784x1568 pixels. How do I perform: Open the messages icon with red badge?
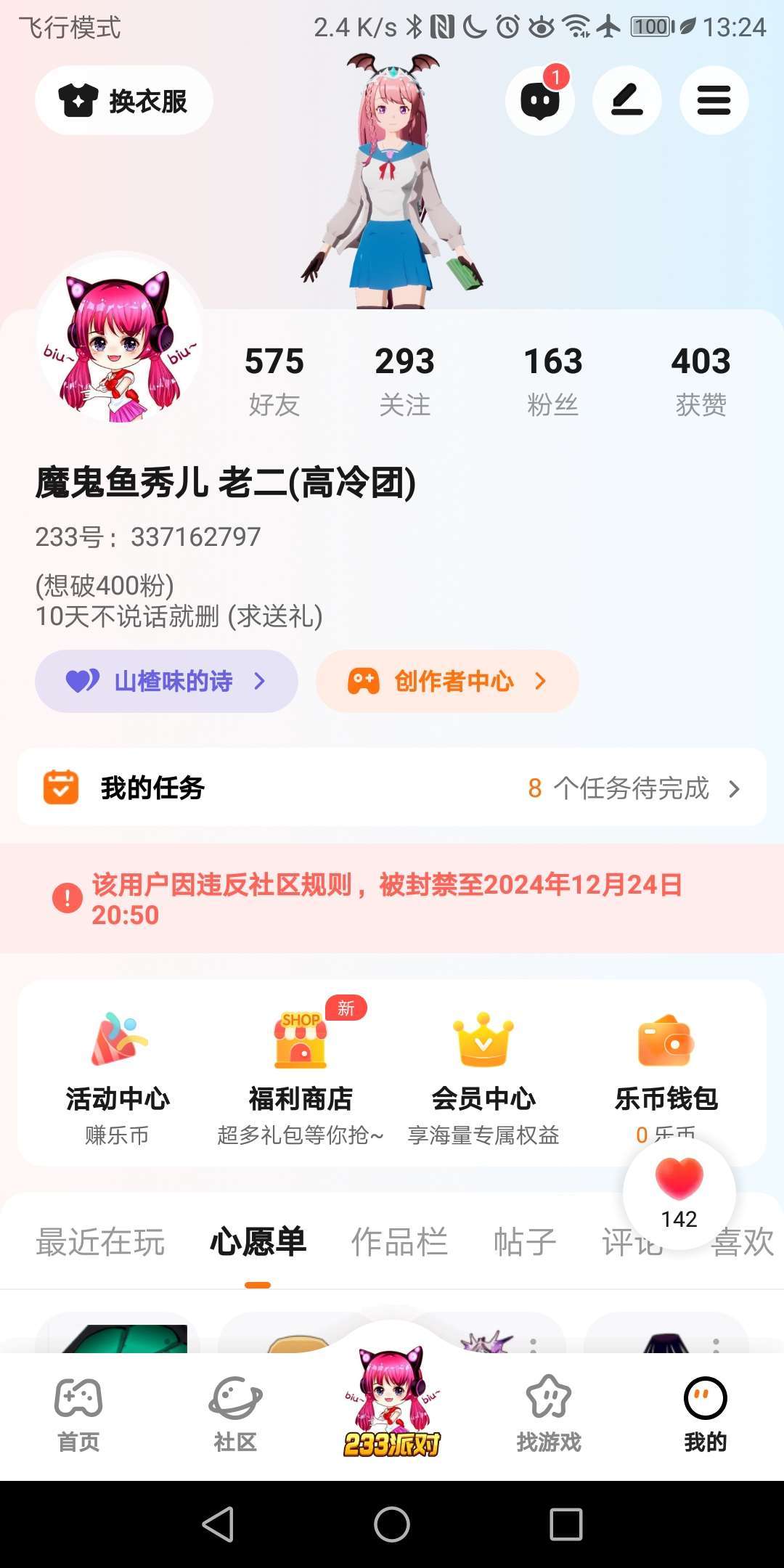pos(539,100)
